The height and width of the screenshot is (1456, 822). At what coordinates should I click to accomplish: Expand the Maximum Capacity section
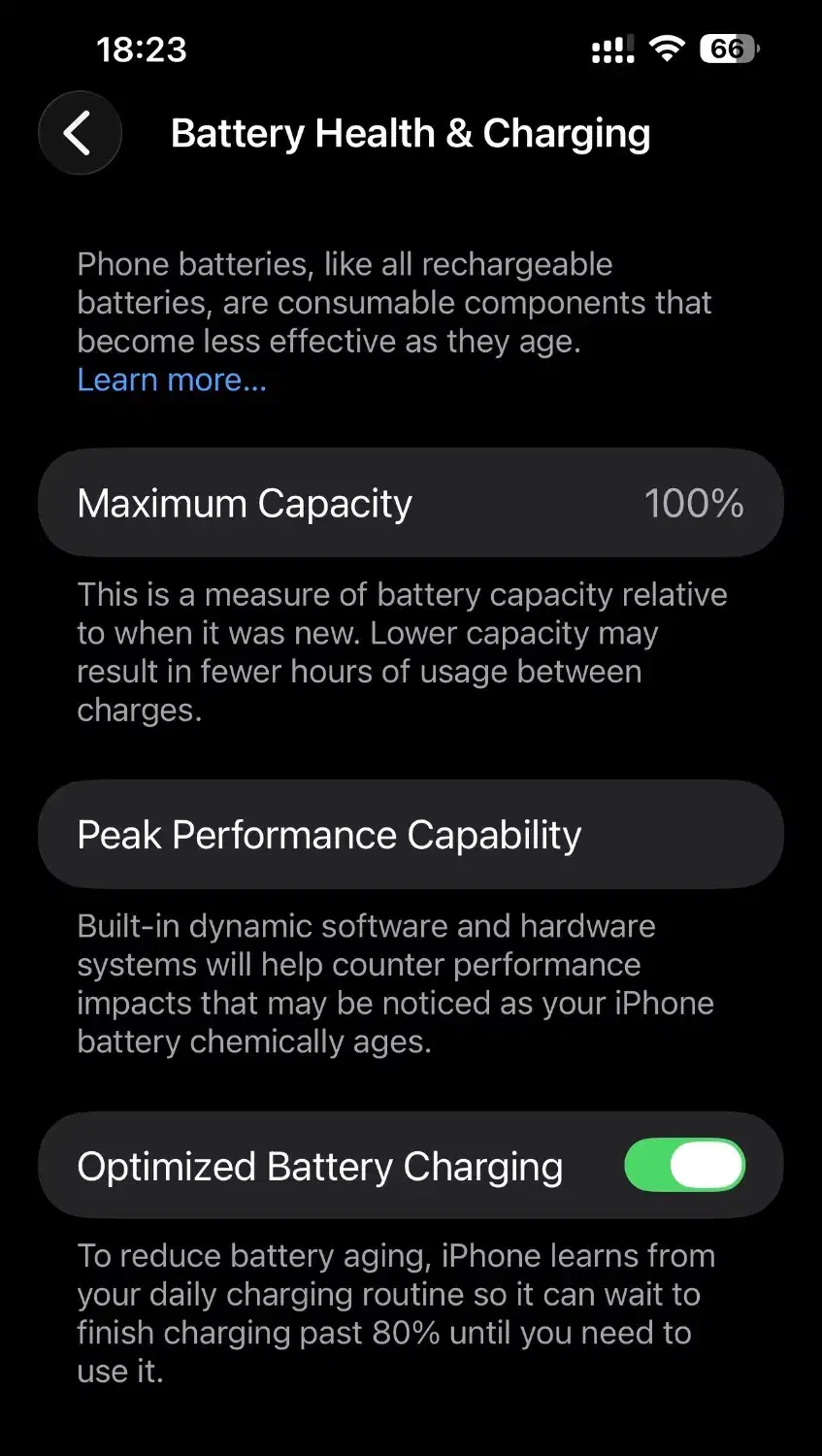coord(410,503)
